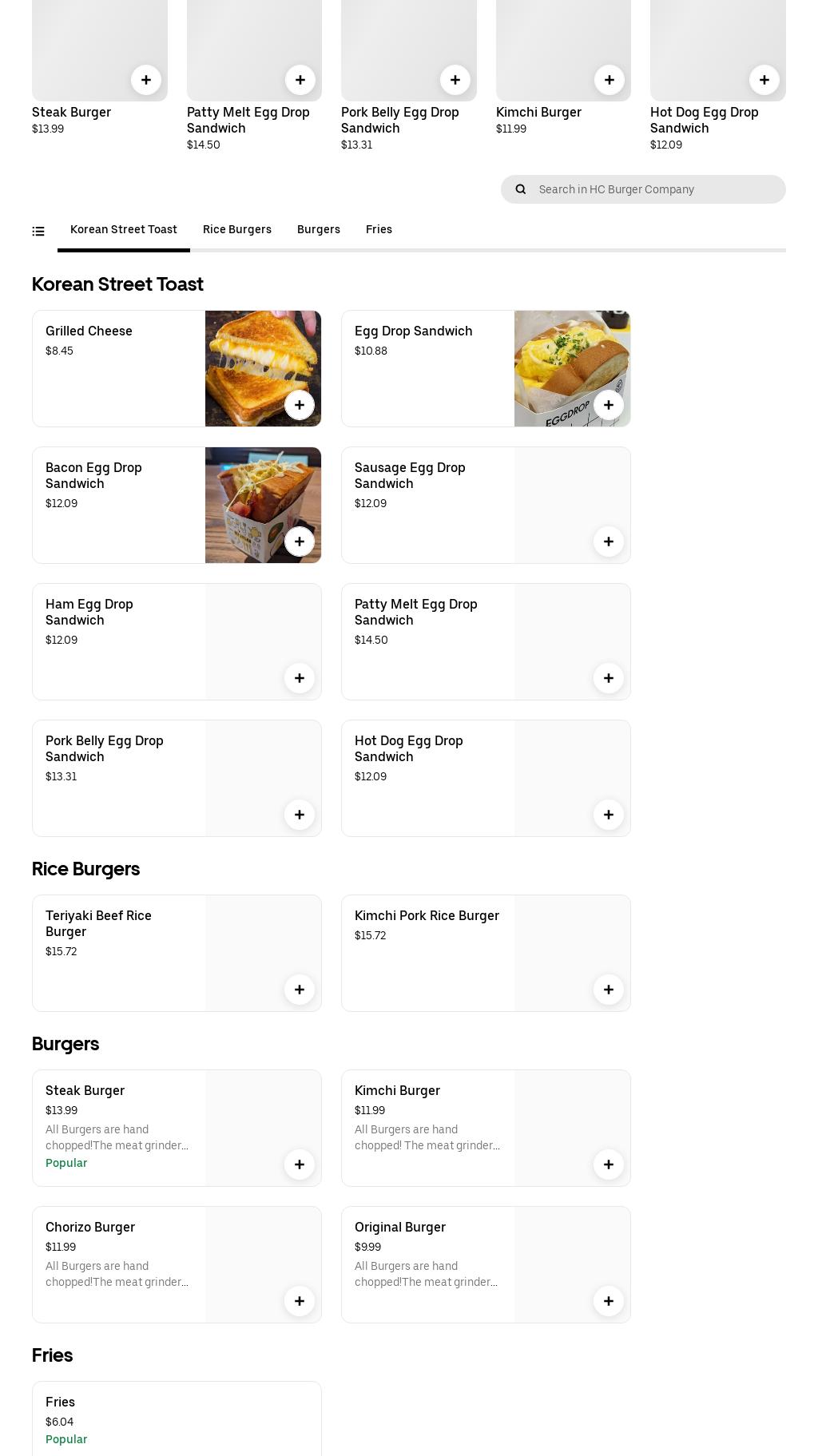This screenshot has width=818, height=1456.
Task: Select the Burgers category tab
Action: (x=319, y=230)
